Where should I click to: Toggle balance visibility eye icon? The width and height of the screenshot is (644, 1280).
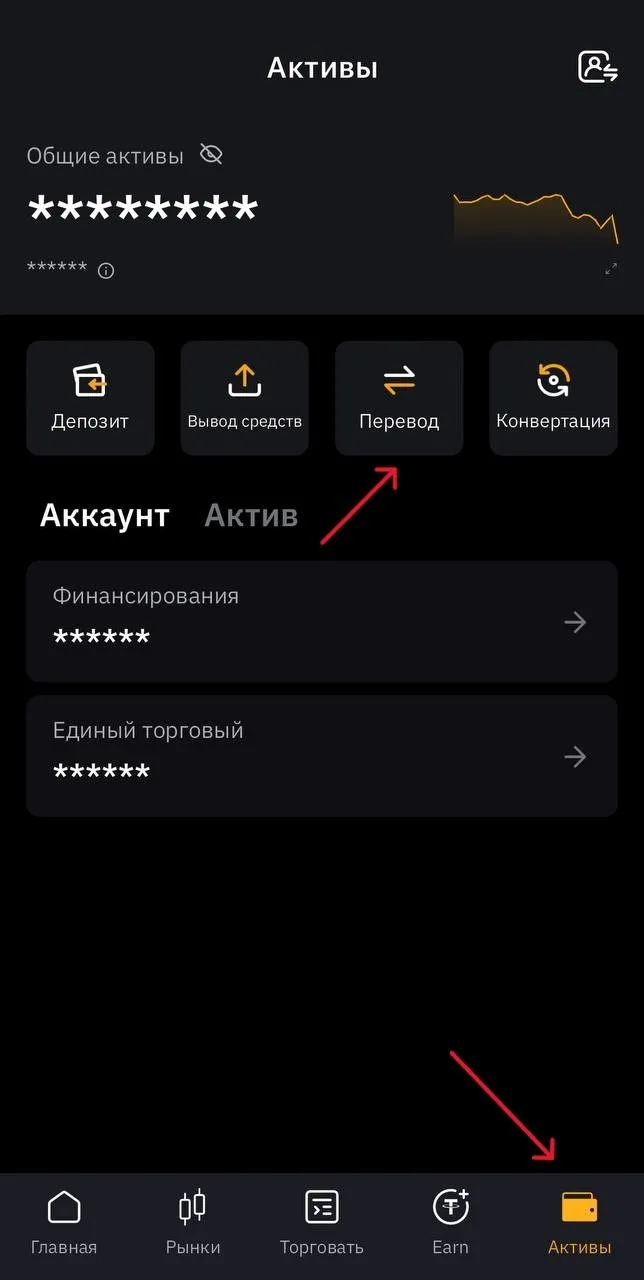[211, 155]
